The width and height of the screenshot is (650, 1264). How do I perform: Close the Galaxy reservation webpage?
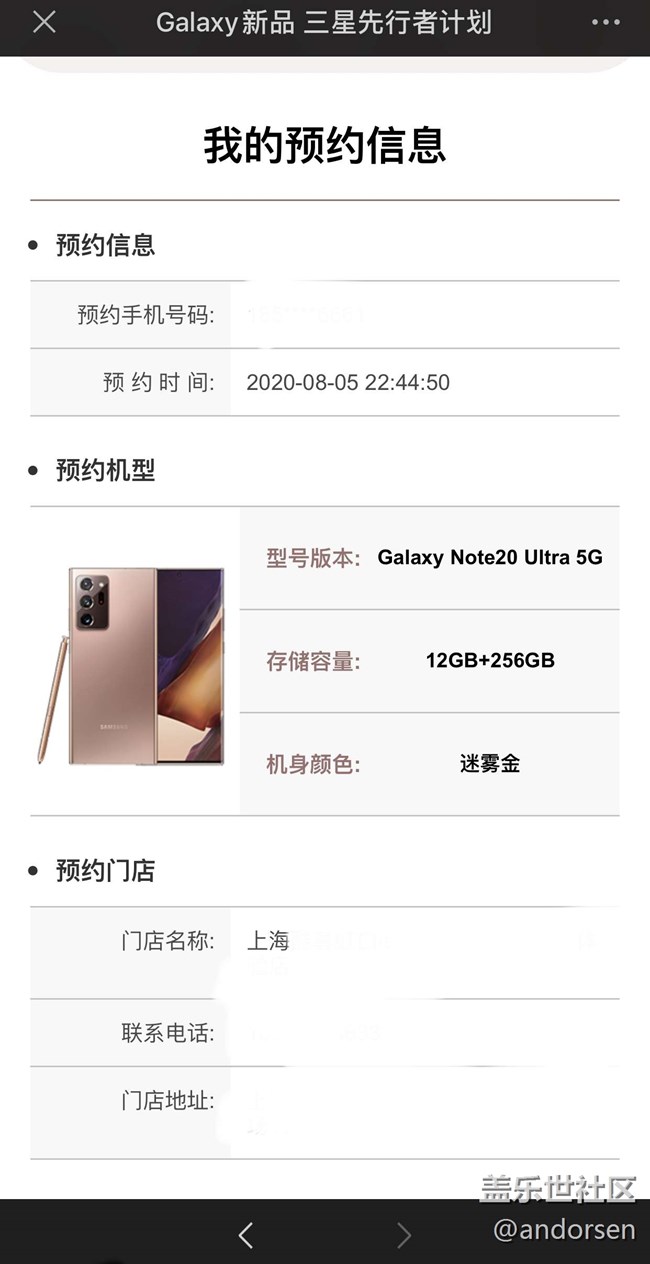point(44,22)
